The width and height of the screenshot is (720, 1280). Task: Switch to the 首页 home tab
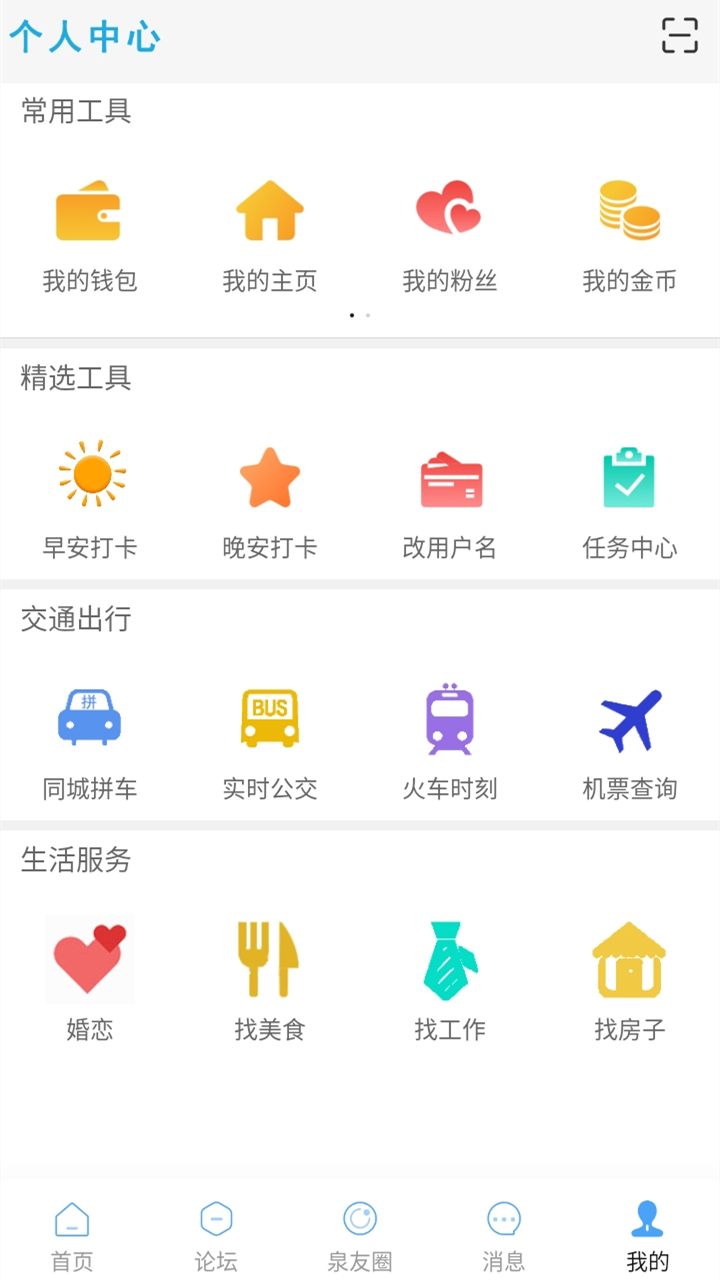(72, 1236)
